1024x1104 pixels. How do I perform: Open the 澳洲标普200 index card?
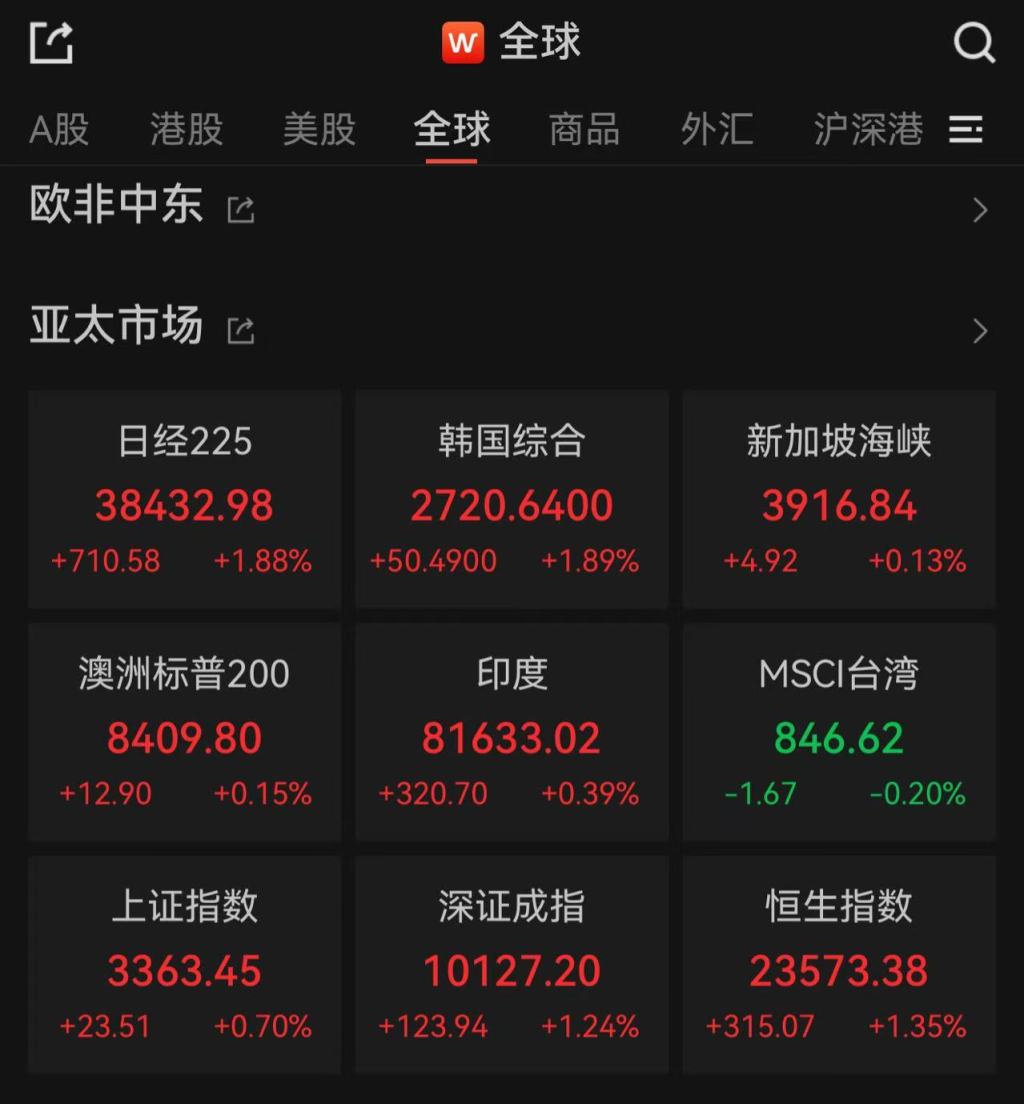click(185, 732)
